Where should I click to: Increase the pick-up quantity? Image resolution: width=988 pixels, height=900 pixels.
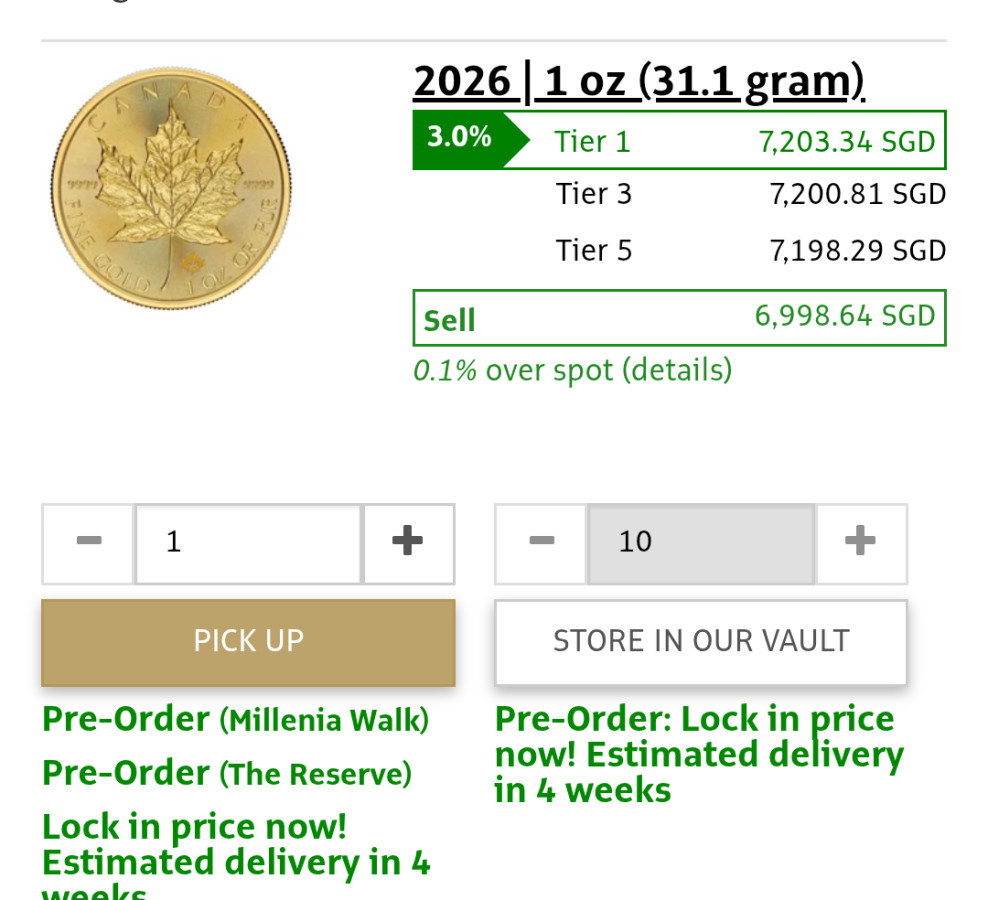tap(407, 543)
